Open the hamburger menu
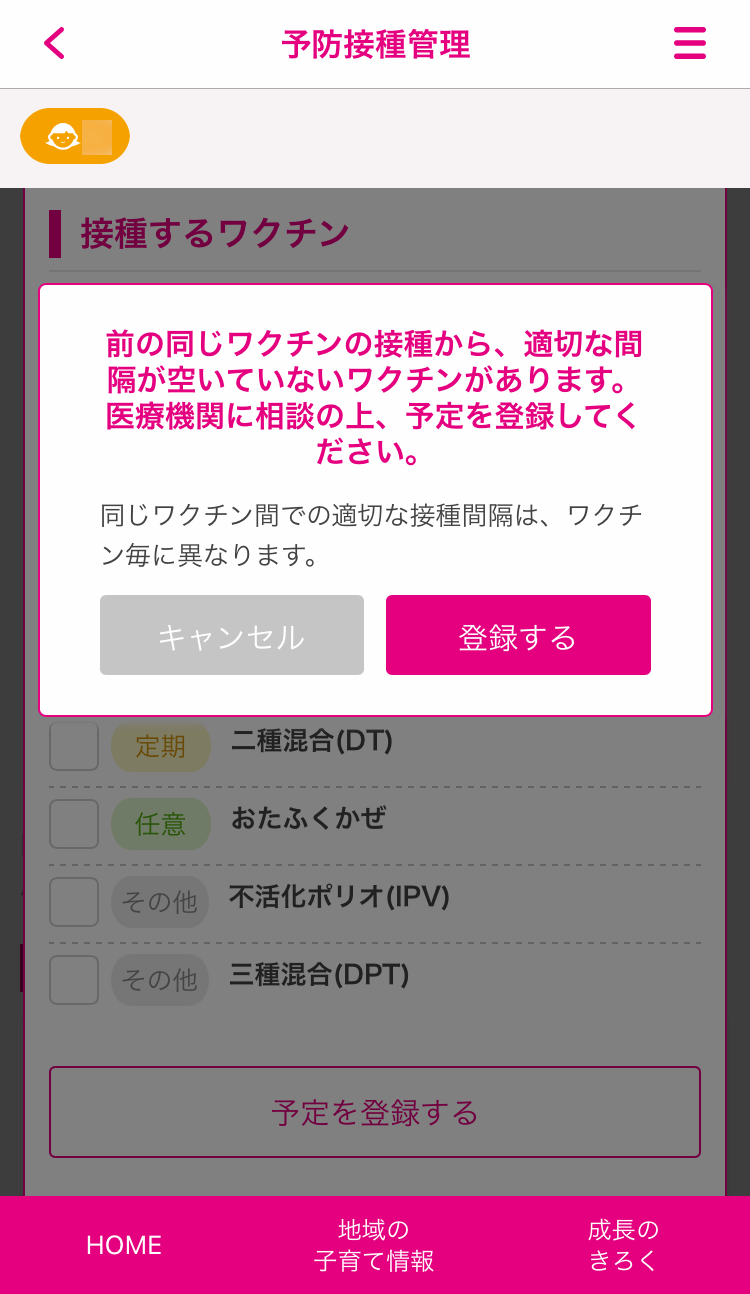Screen dimensions: 750x1294 click(x=690, y=43)
